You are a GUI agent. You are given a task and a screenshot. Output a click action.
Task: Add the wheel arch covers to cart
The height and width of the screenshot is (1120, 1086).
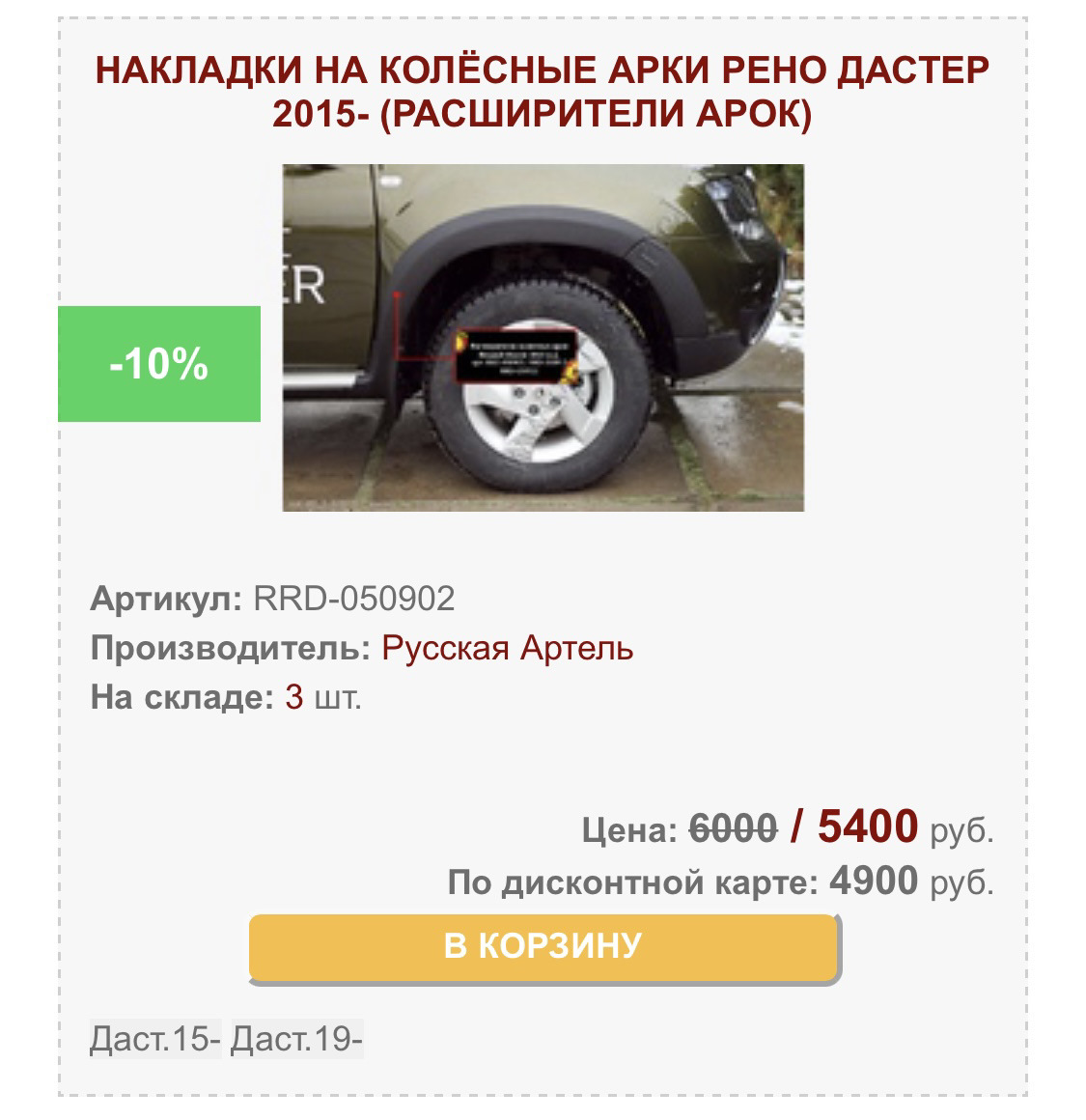(543, 946)
